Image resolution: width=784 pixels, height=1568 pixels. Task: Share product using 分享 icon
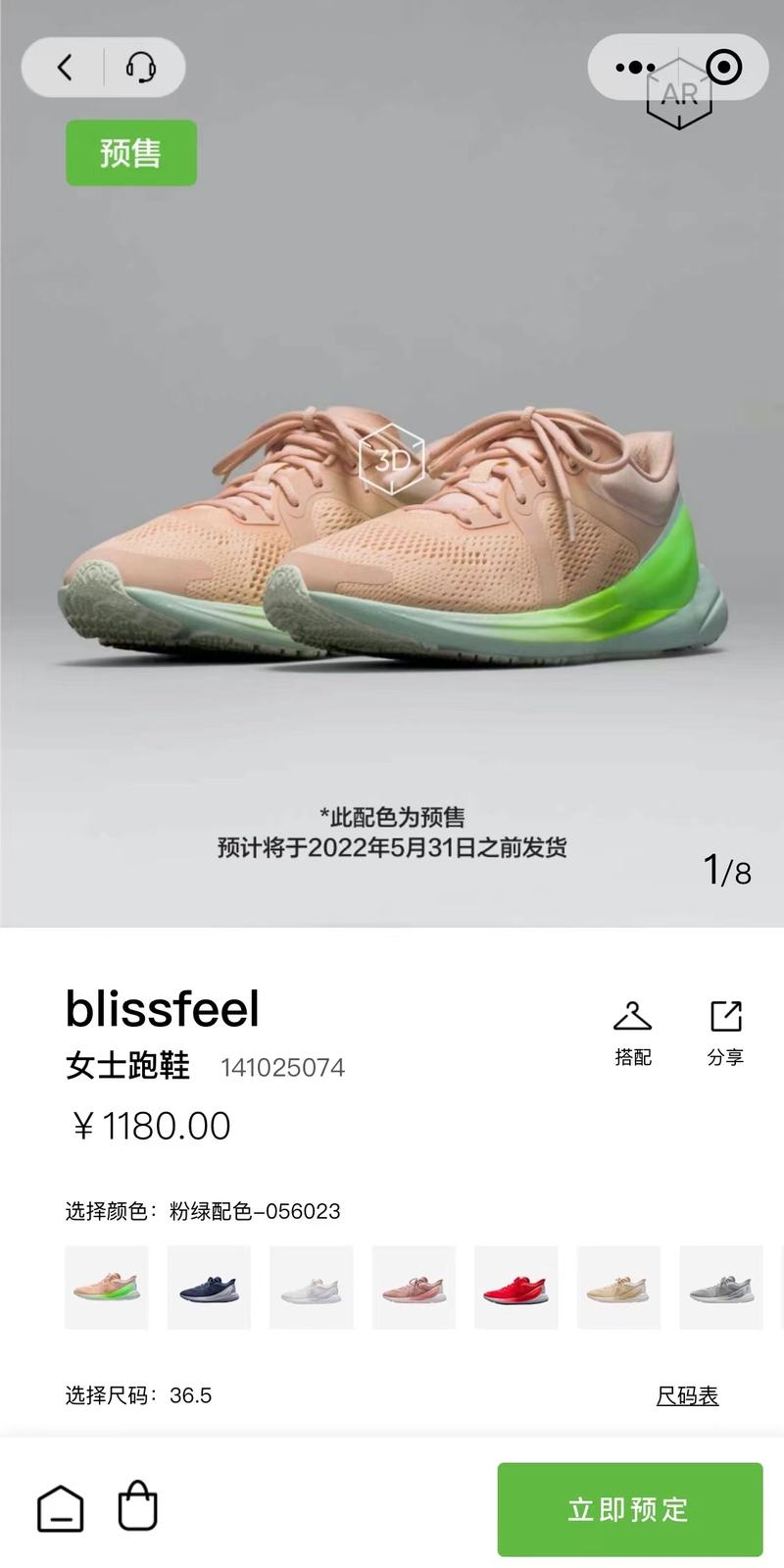click(724, 1025)
